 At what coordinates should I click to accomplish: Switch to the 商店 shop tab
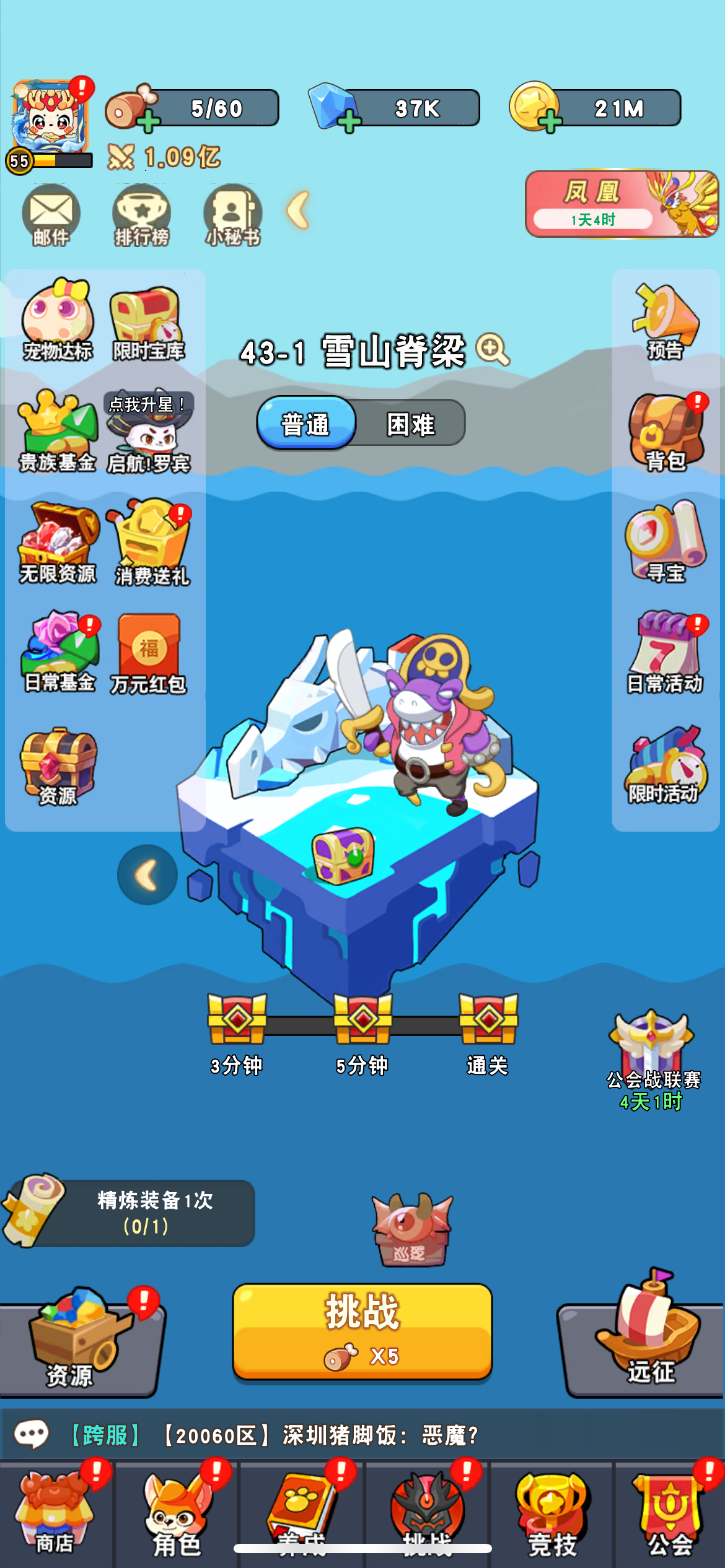[x=55, y=1514]
